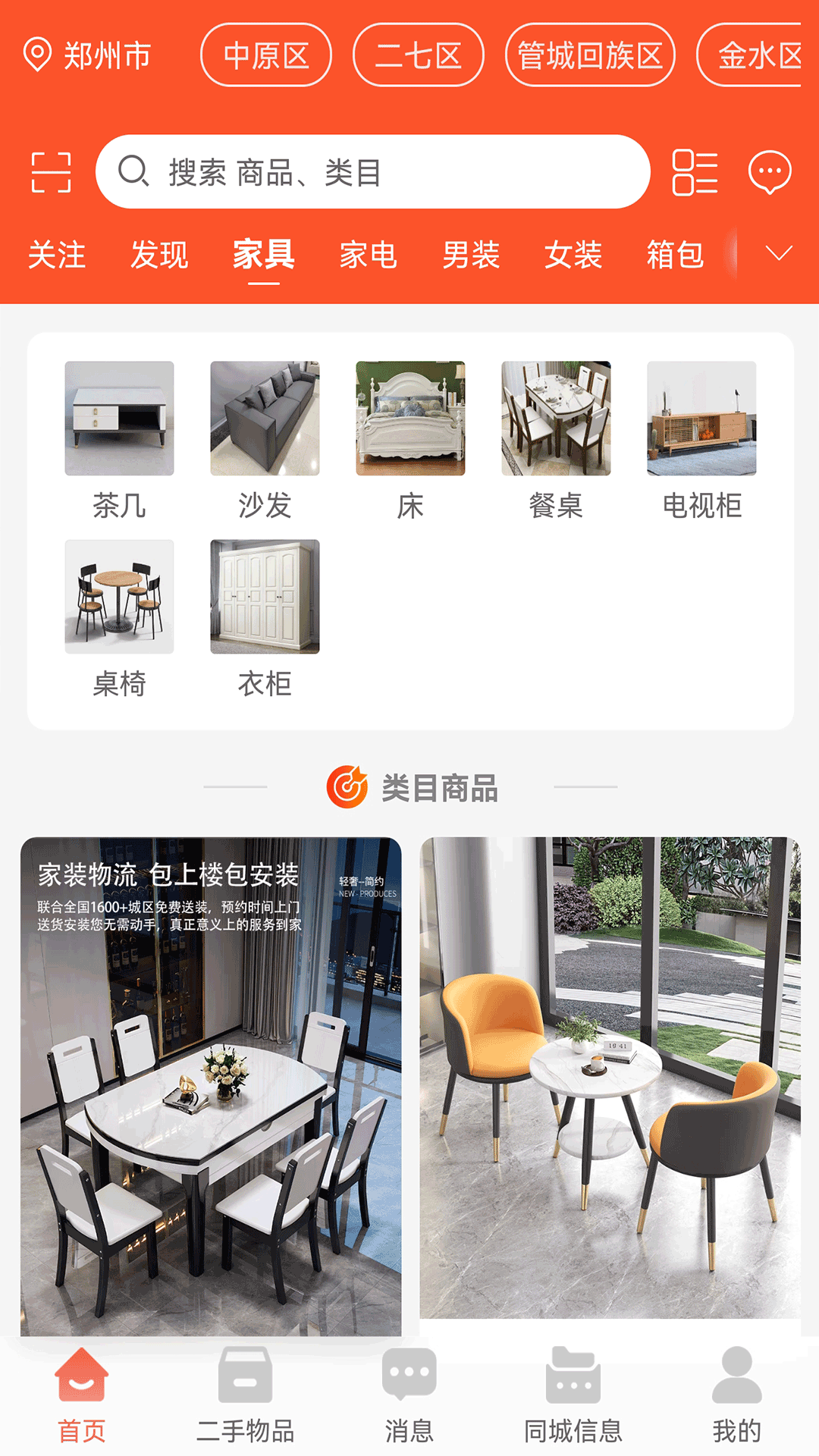Screen dimensions: 819x1456
Task: Switch to the 关注 tab
Action: click(57, 255)
